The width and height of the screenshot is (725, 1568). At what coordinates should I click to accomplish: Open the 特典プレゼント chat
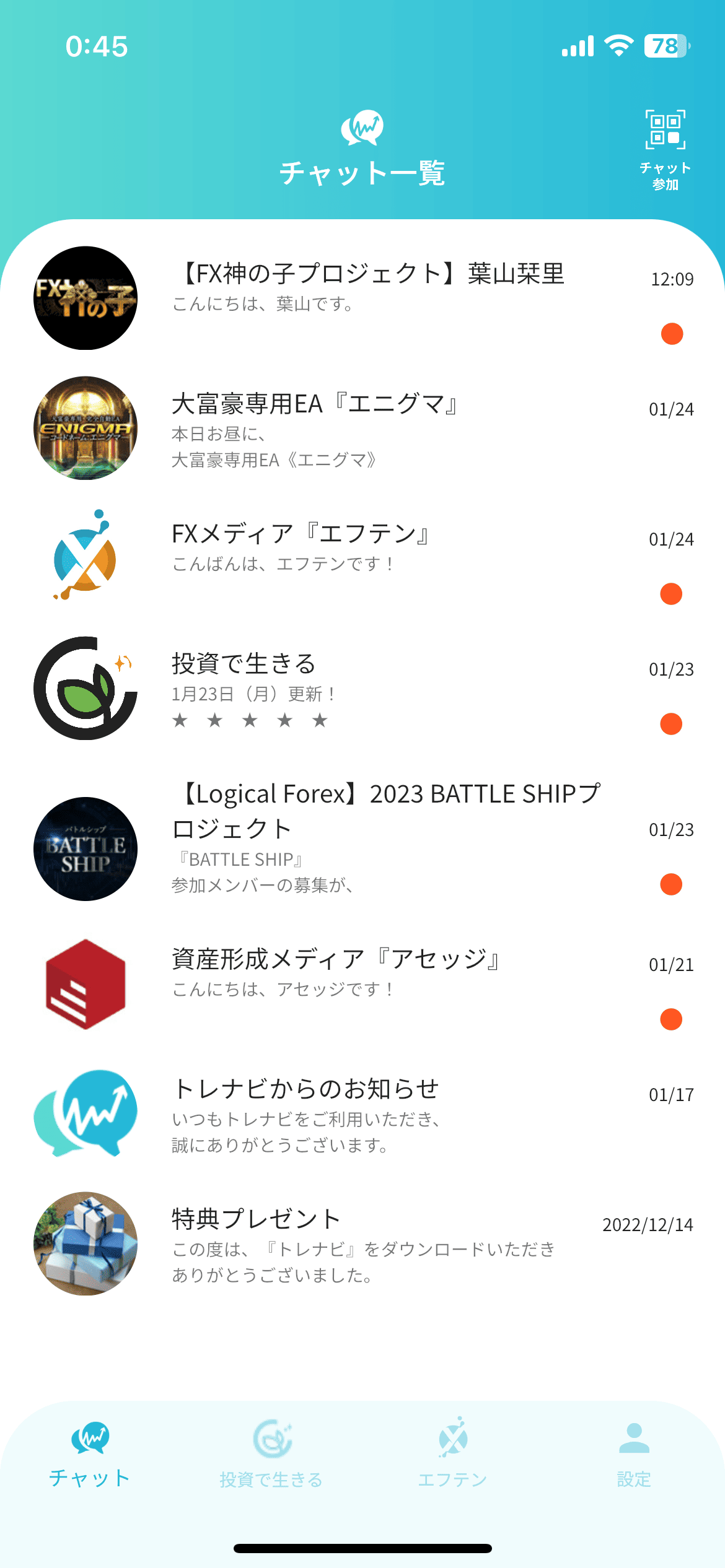pyautogui.click(x=372, y=1244)
